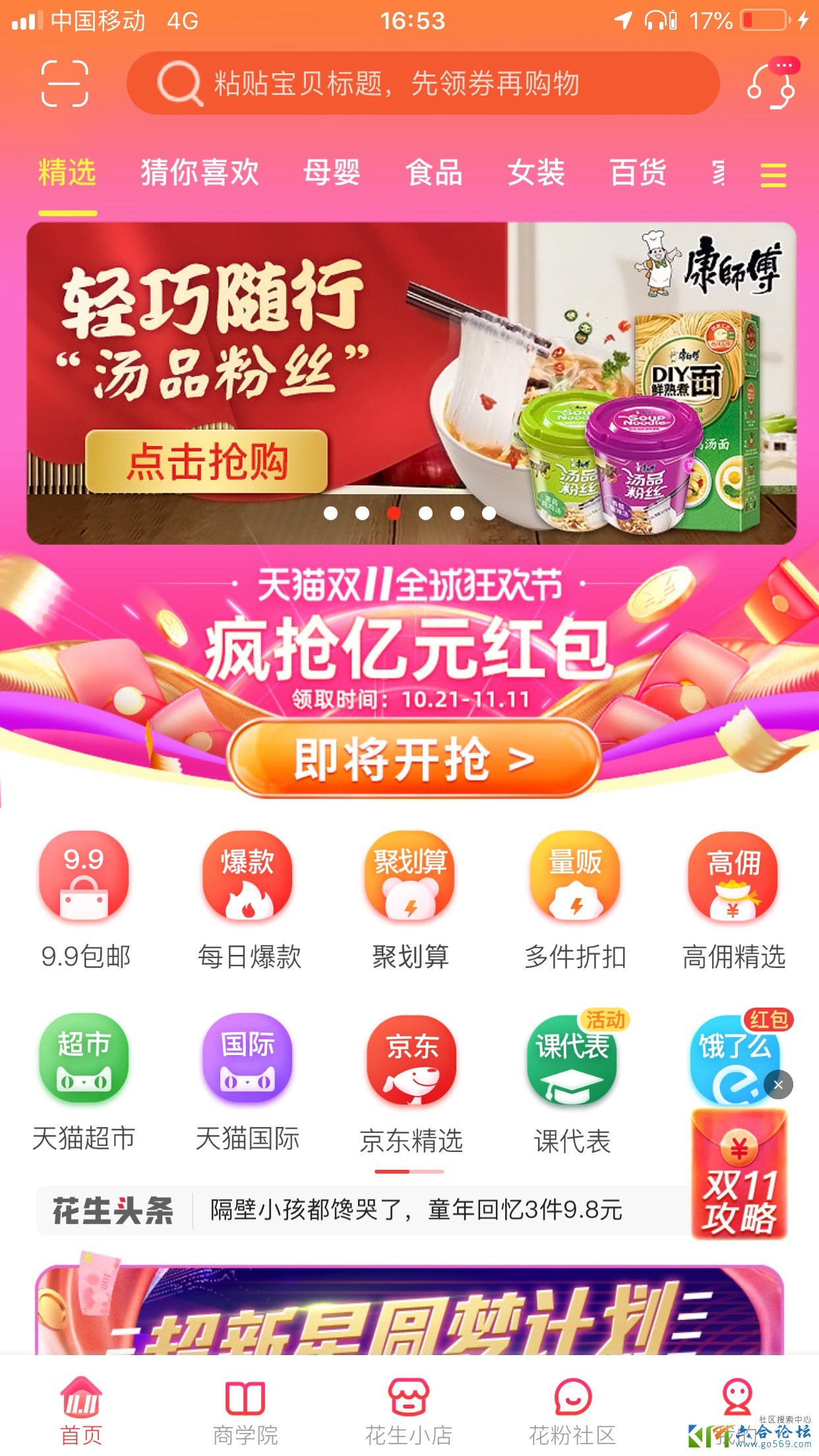
Task: Tap 即将开抢 red packet button
Action: pyautogui.click(x=413, y=759)
